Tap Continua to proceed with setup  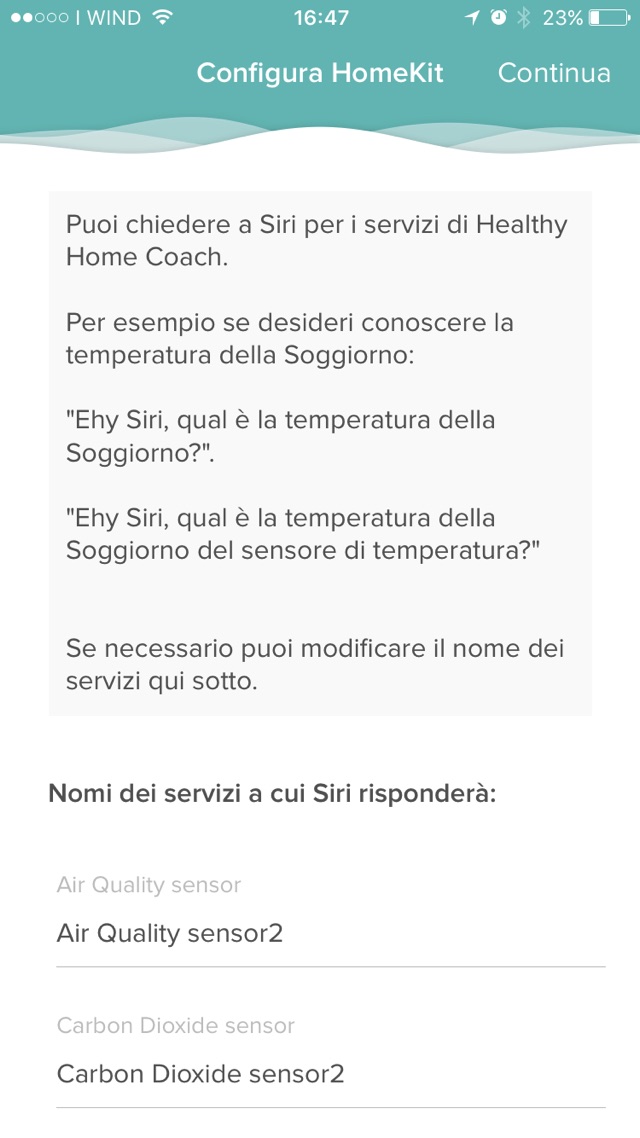[553, 73]
